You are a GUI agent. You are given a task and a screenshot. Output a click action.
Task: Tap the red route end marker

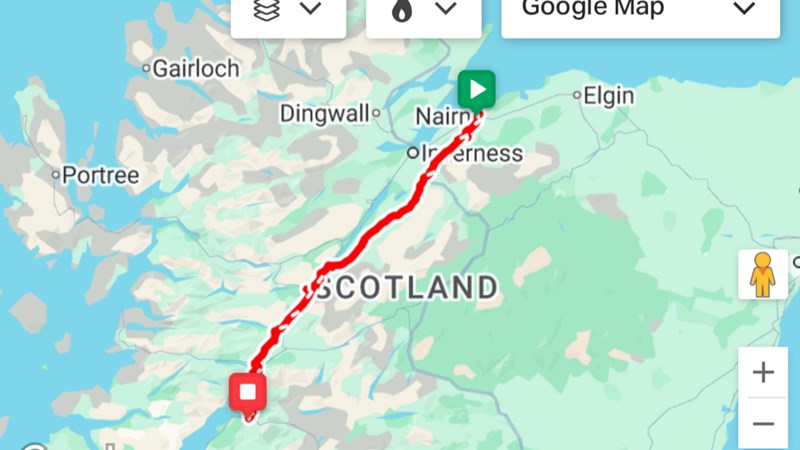pyautogui.click(x=246, y=392)
